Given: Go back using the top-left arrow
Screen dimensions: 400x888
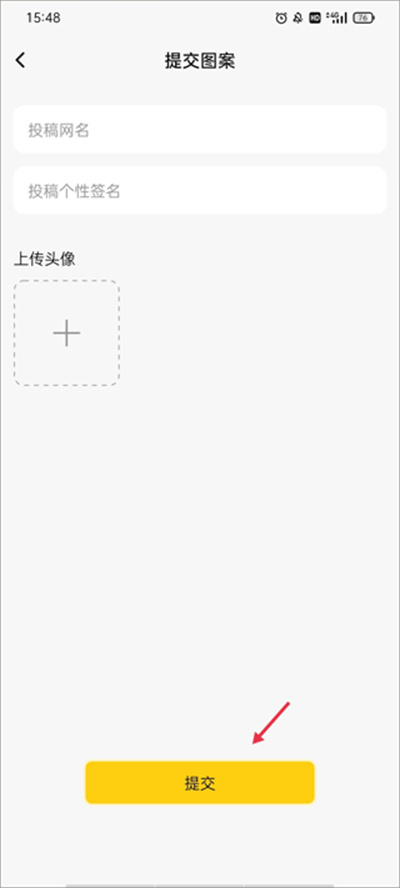Looking at the screenshot, I should (20, 60).
